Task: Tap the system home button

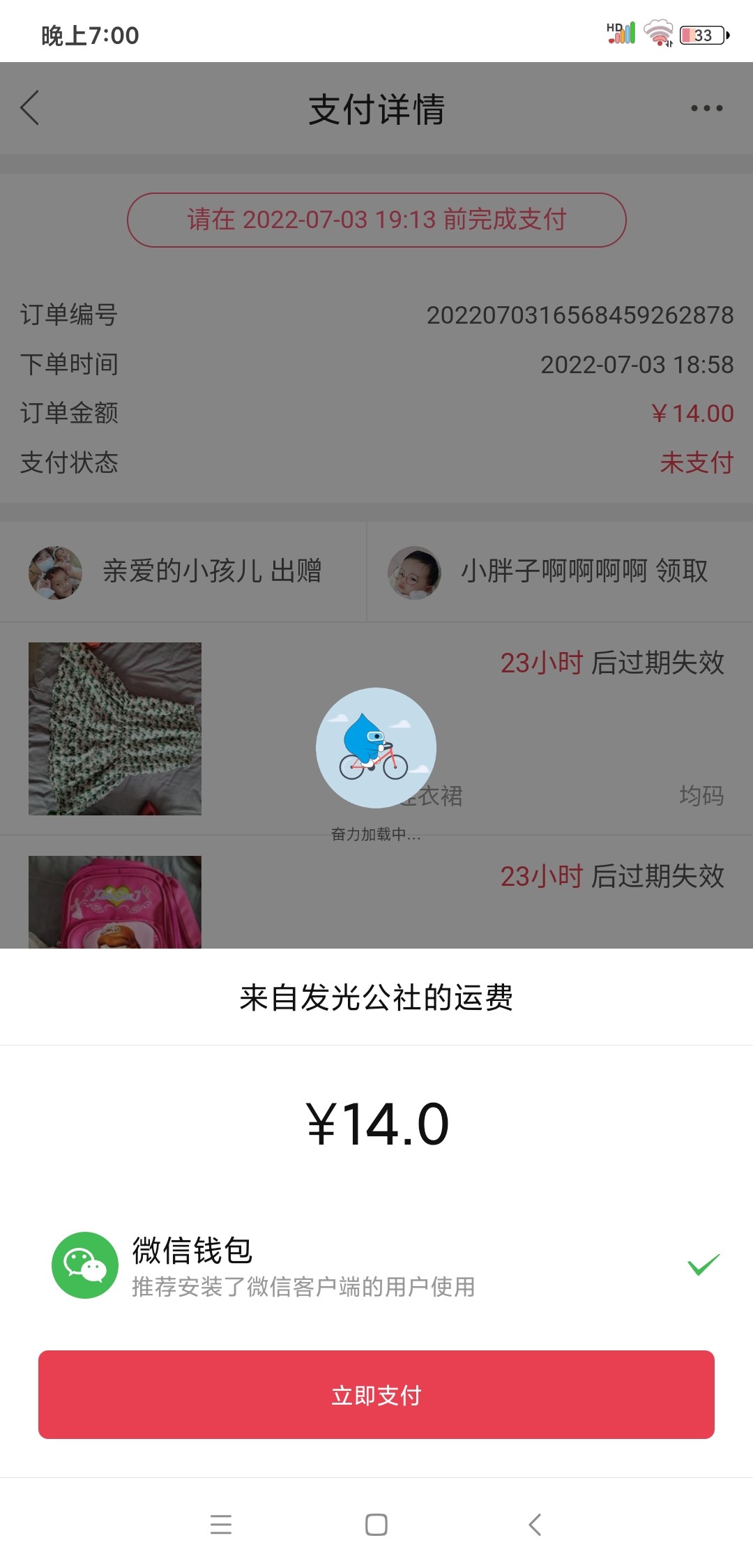Action: 376,1525
